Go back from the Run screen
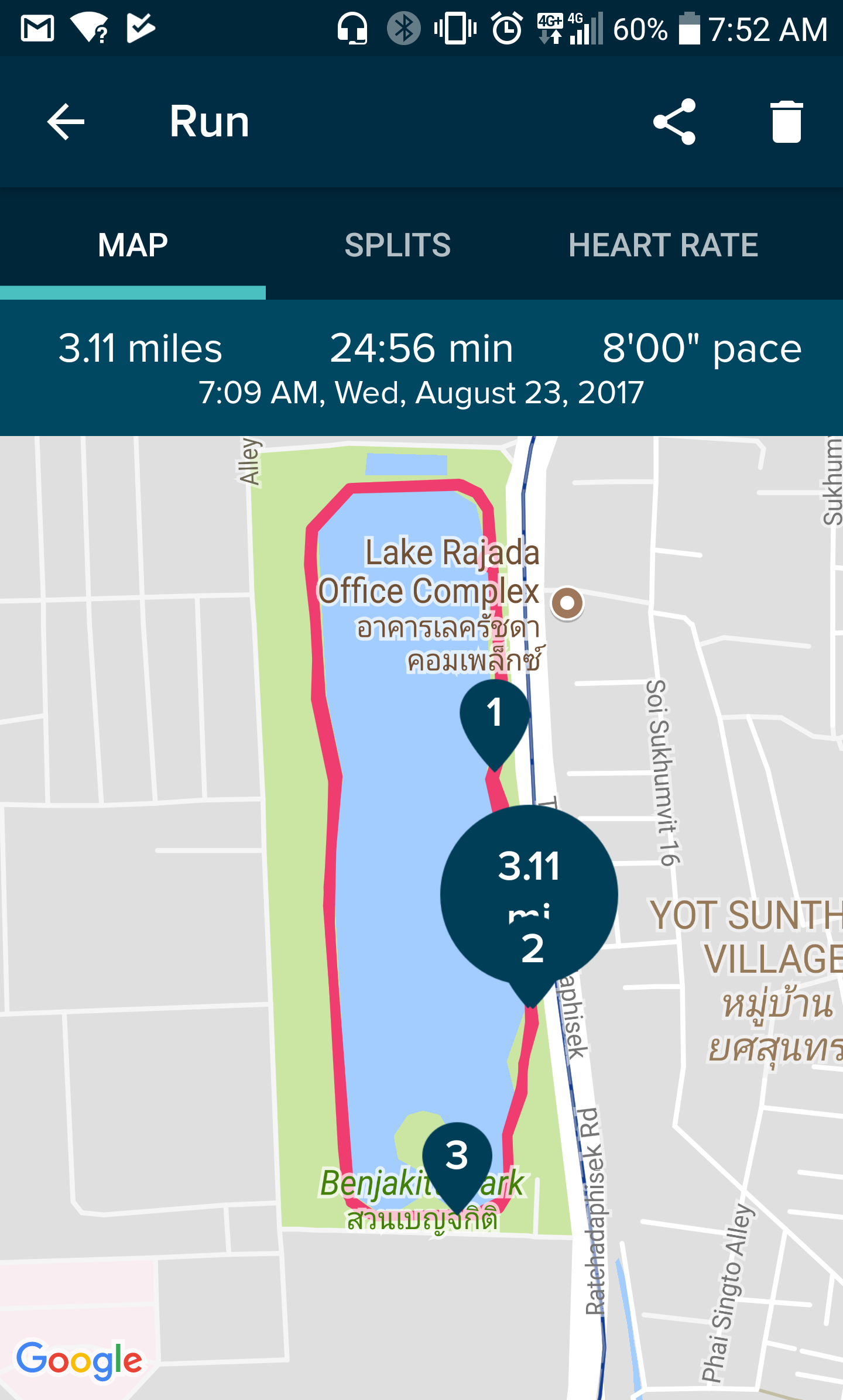The image size is (843, 1400). tap(66, 122)
